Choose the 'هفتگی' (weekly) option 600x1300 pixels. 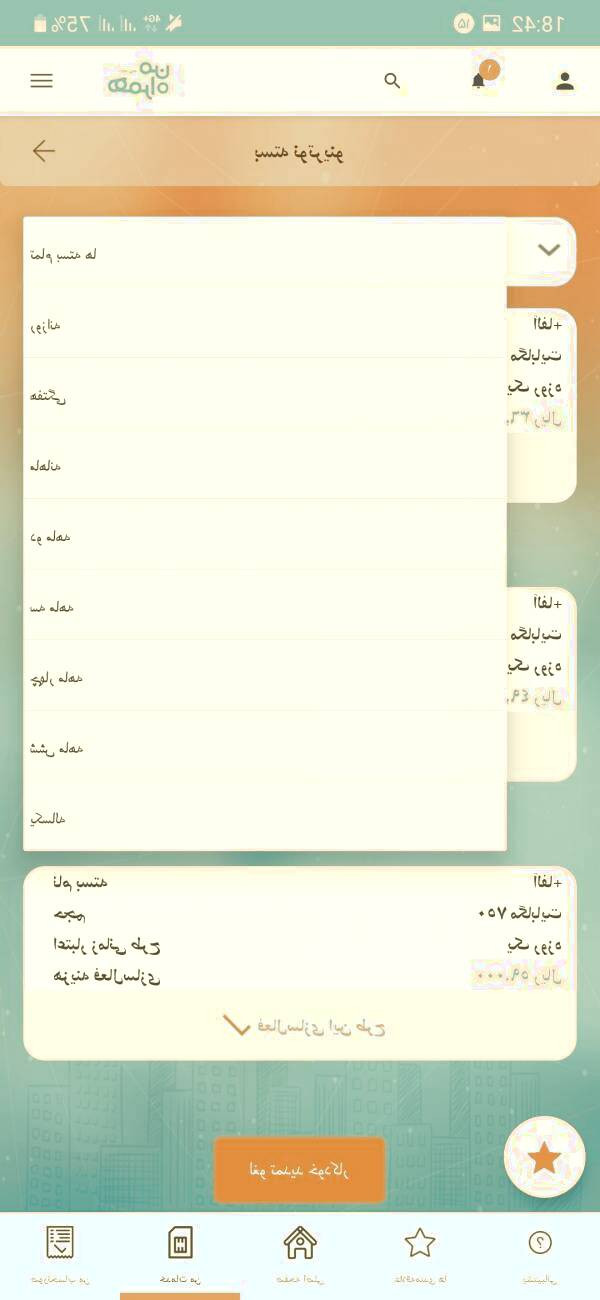[x=264, y=396]
